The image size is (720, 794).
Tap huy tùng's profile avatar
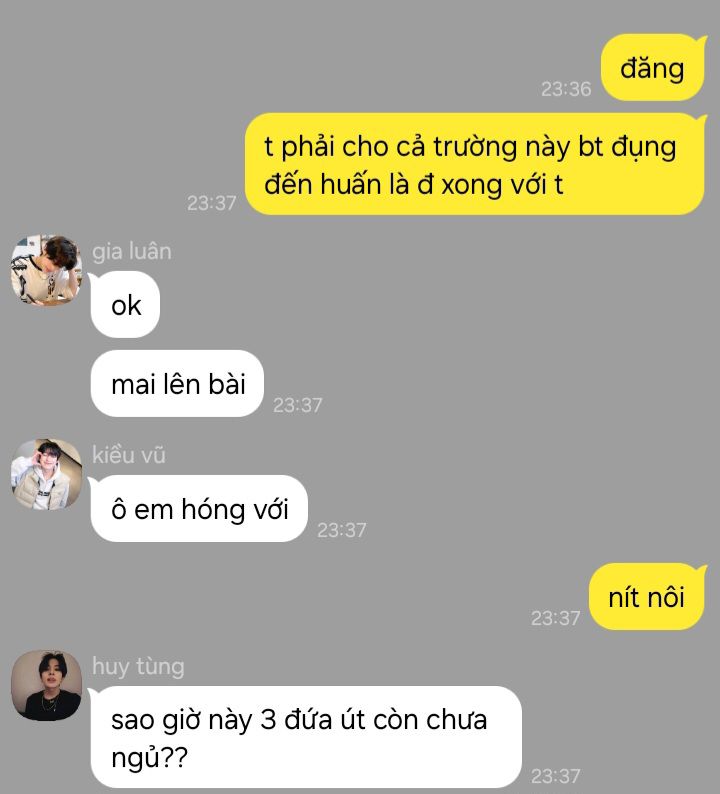point(46,685)
